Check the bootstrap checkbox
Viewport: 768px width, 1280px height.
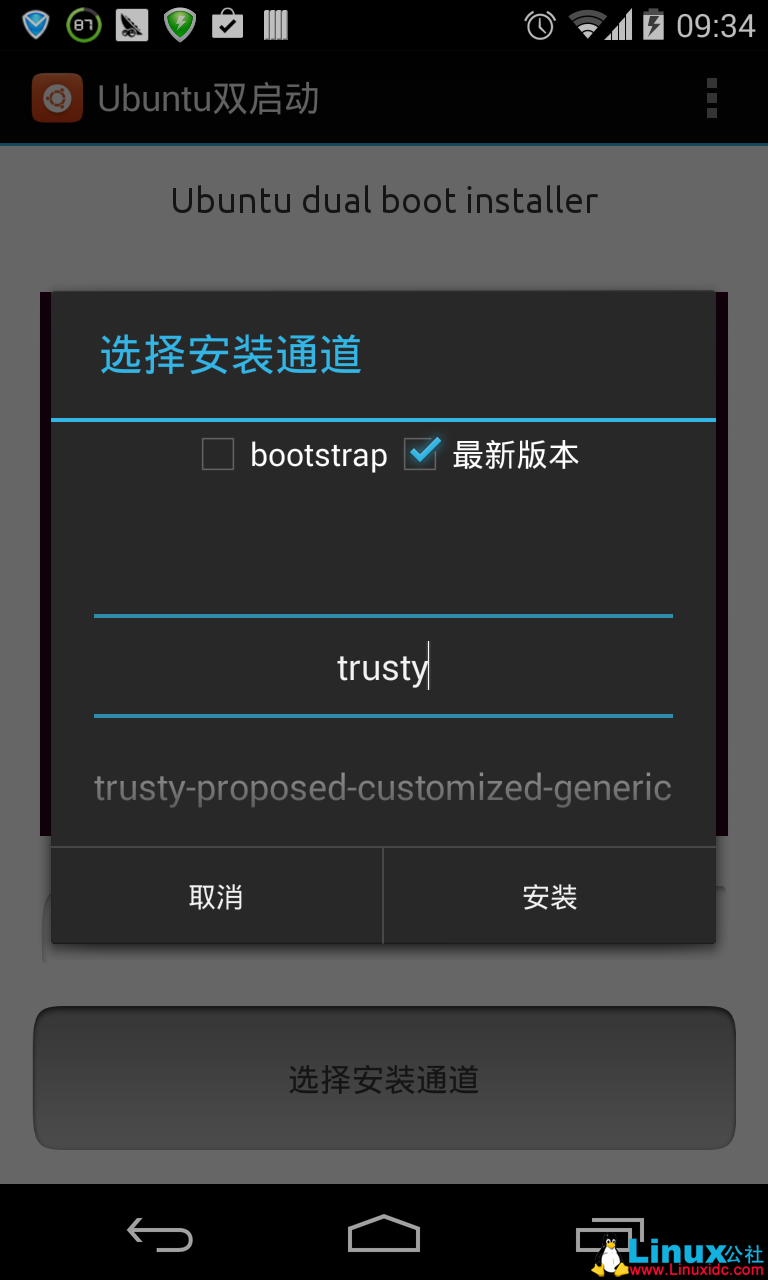(x=218, y=455)
